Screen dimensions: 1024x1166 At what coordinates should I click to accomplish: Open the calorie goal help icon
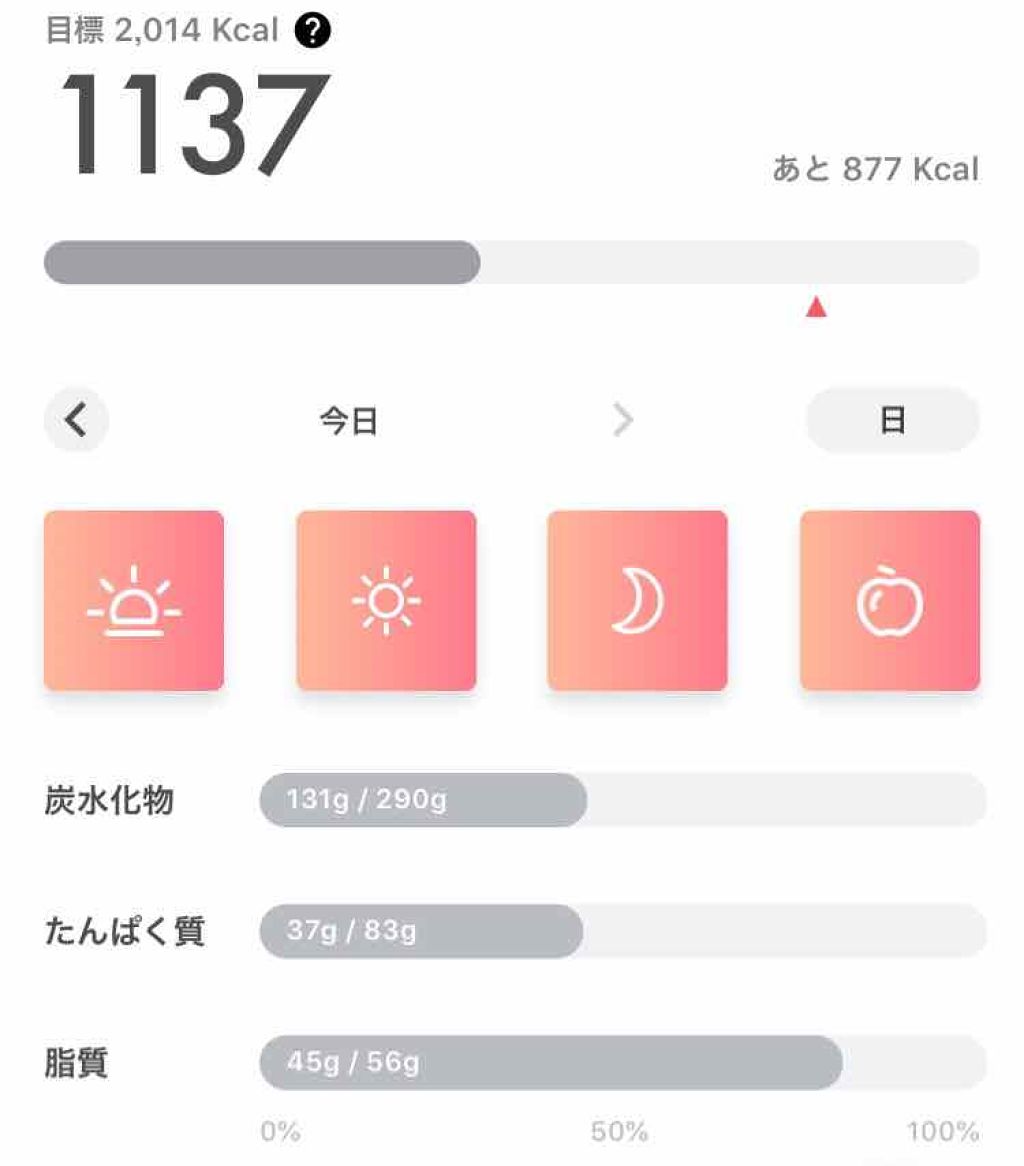(314, 31)
